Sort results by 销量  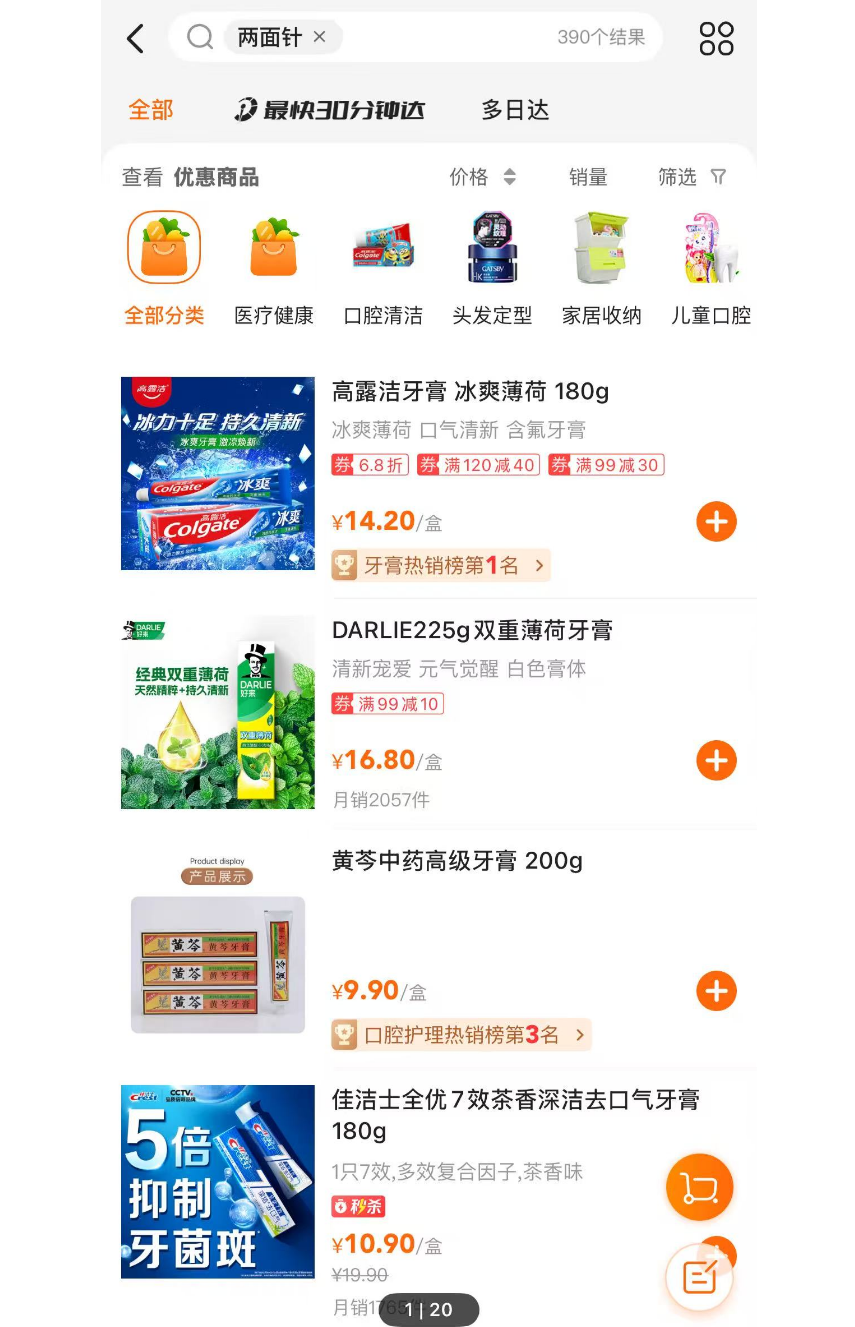coord(588,177)
